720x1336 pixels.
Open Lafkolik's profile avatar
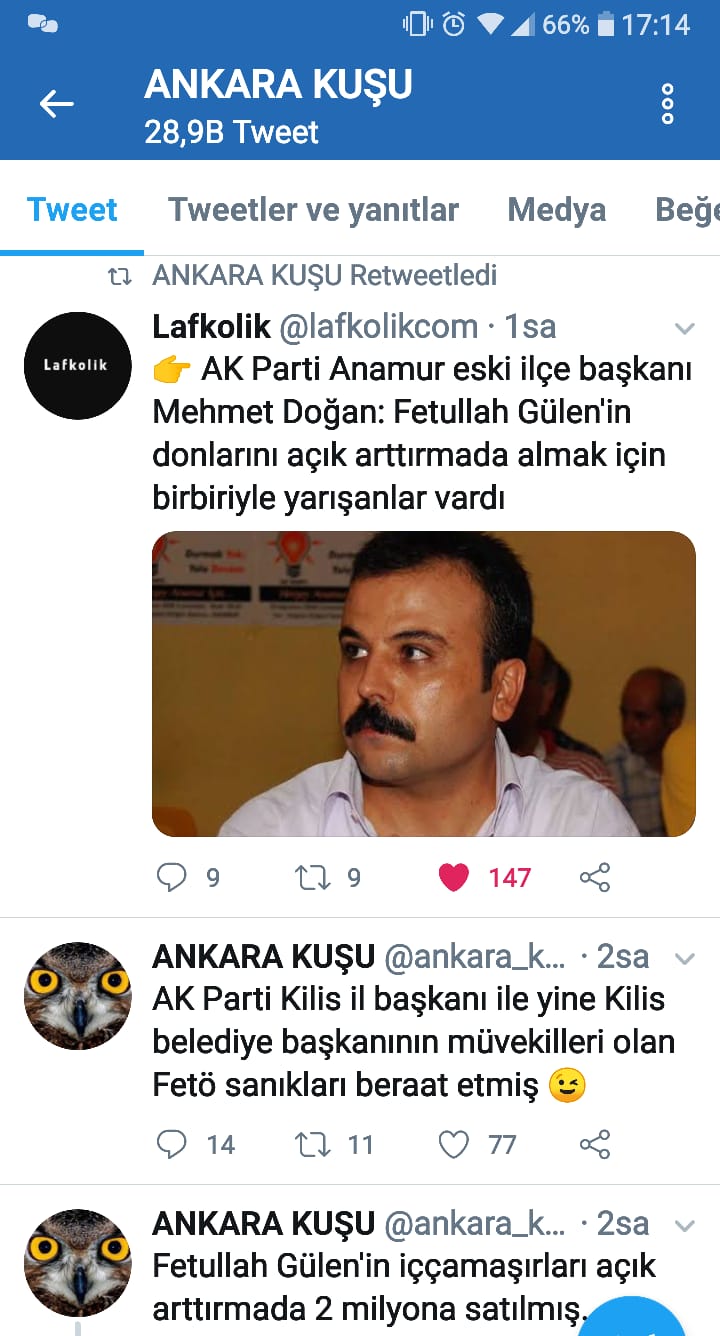[78, 365]
